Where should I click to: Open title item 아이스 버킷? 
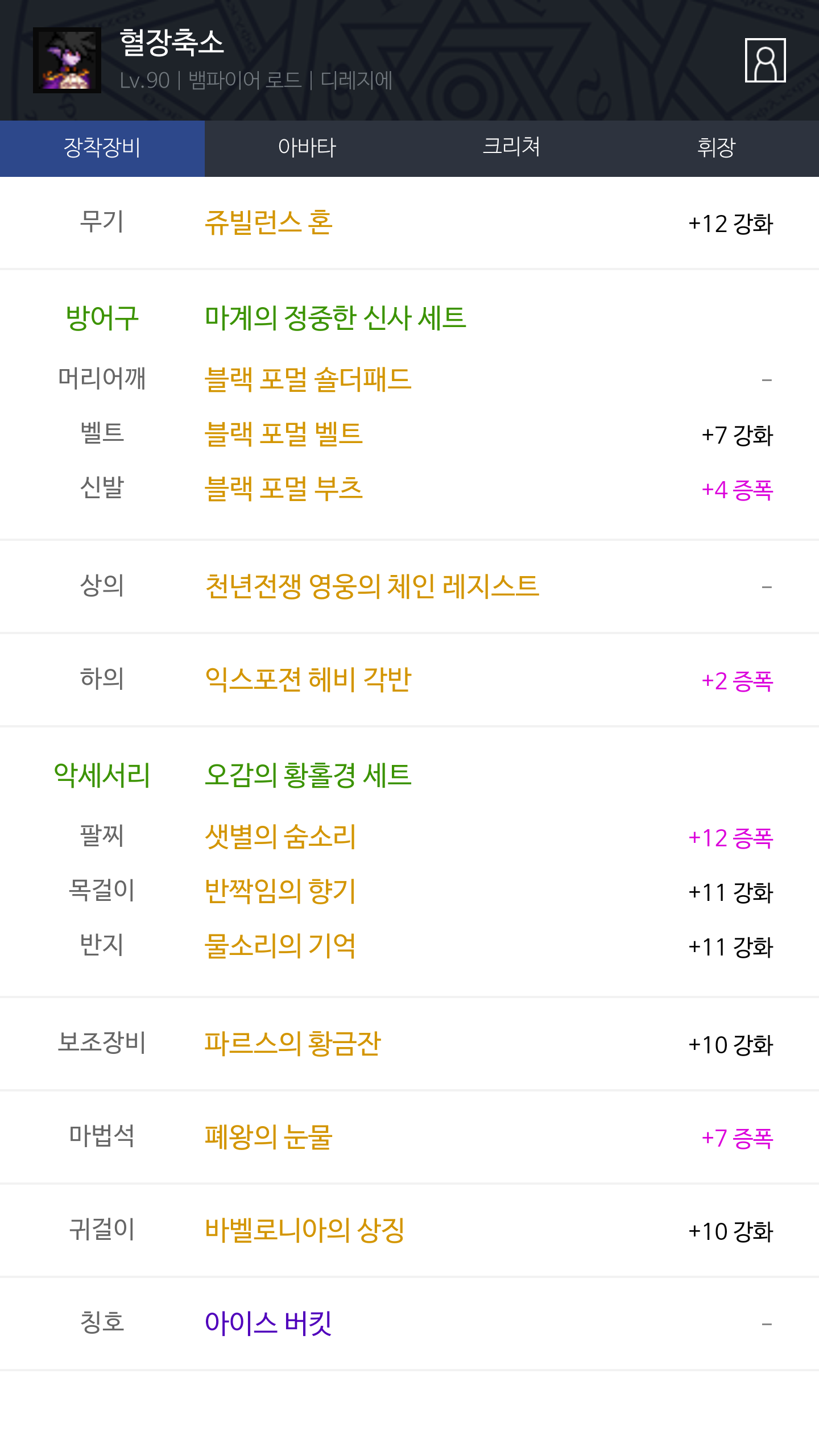(268, 1323)
